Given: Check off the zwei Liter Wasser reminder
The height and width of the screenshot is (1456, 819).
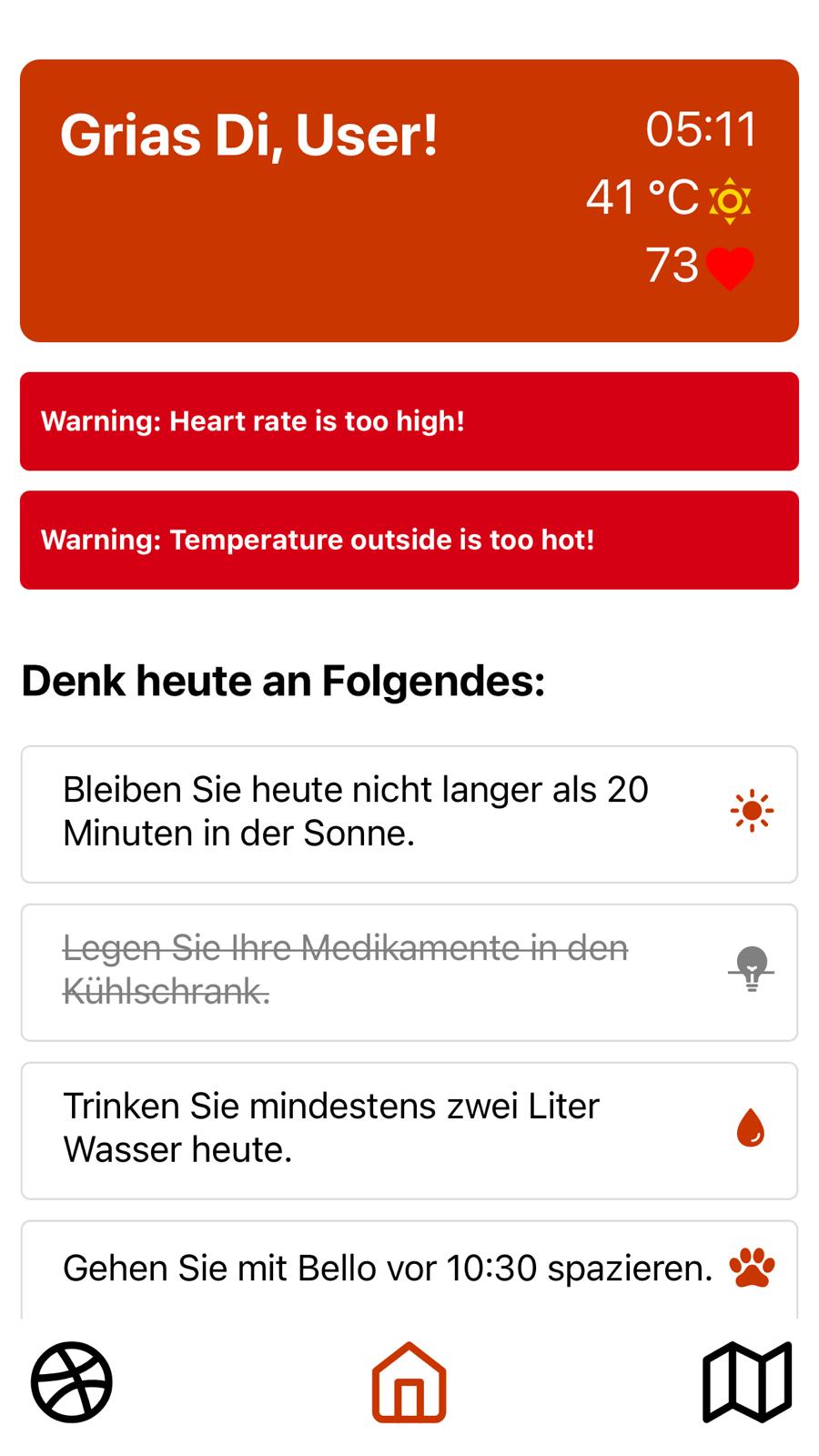Looking at the screenshot, I should pyautogui.click(x=409, y=1130).
